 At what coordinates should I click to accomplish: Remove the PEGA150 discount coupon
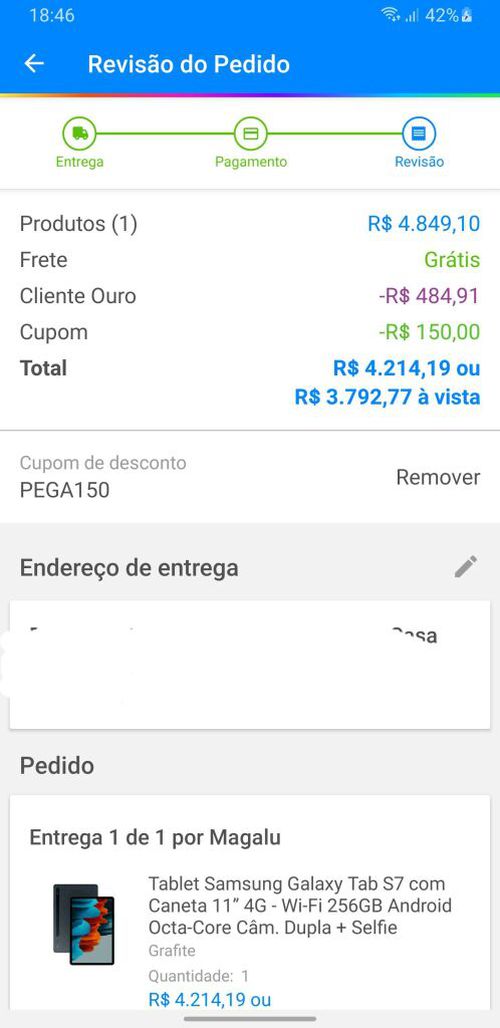tap(438, 477)
